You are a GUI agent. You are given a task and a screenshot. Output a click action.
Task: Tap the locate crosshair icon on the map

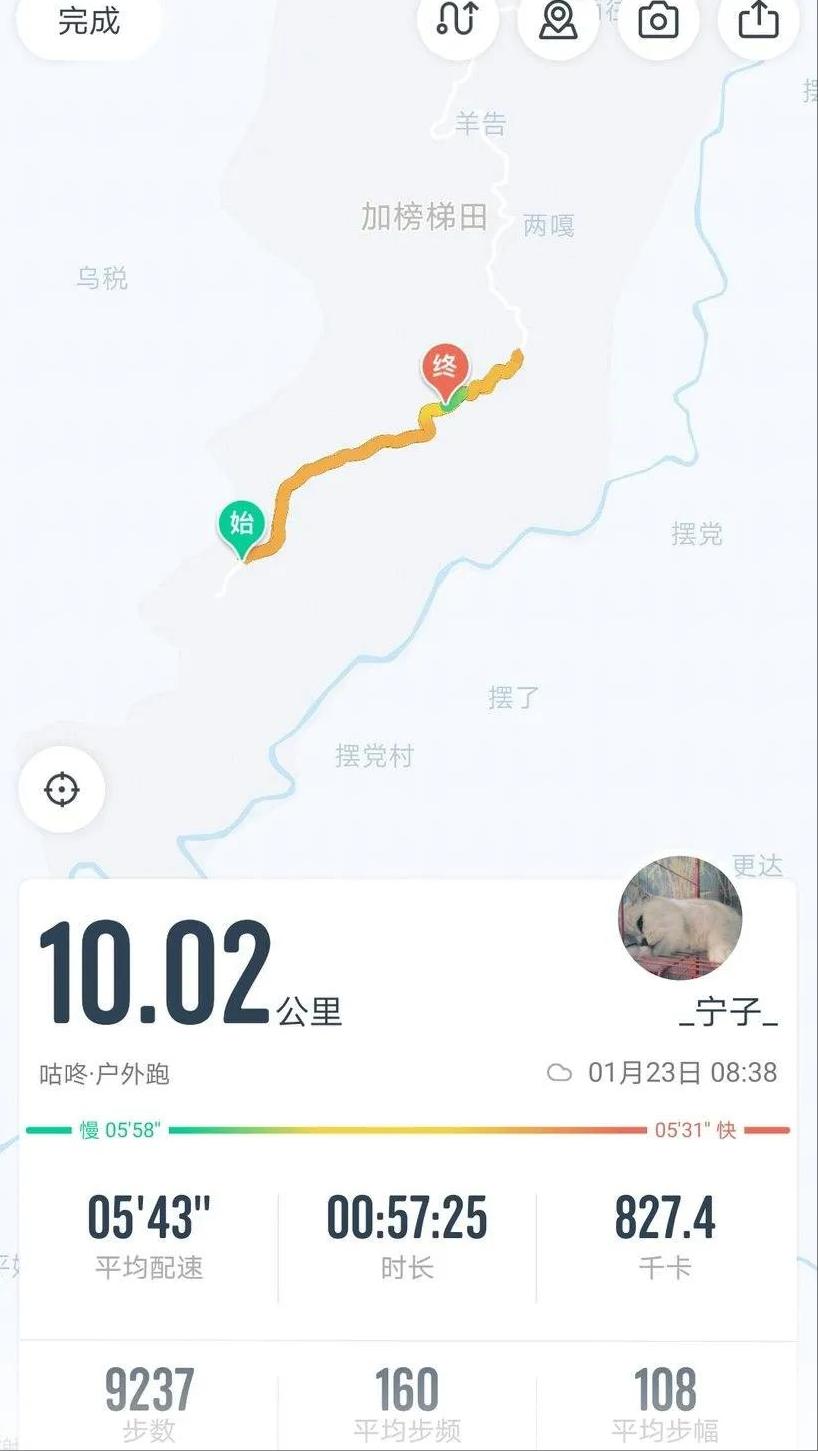tap(61, 789)
